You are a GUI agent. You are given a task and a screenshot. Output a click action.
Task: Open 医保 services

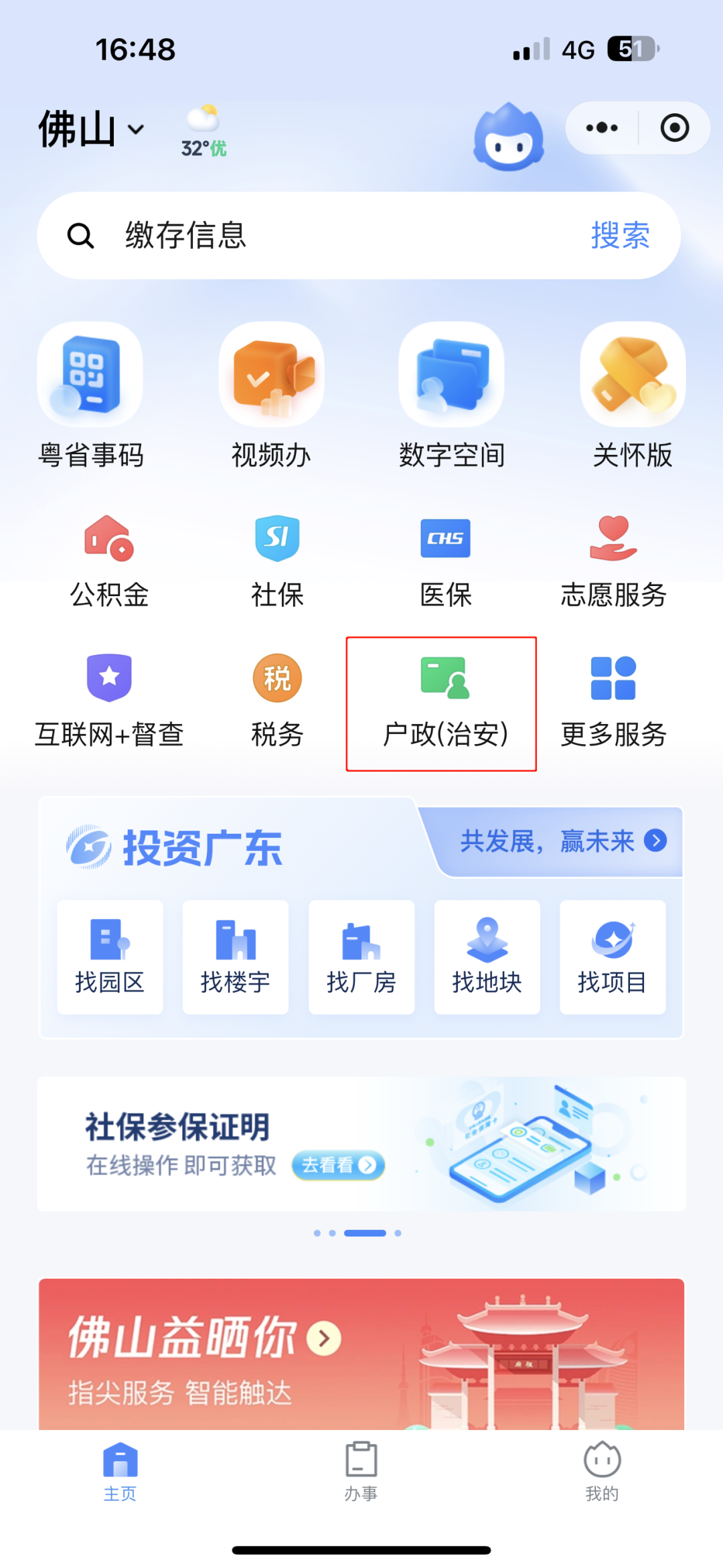click(x=445, y=561)
